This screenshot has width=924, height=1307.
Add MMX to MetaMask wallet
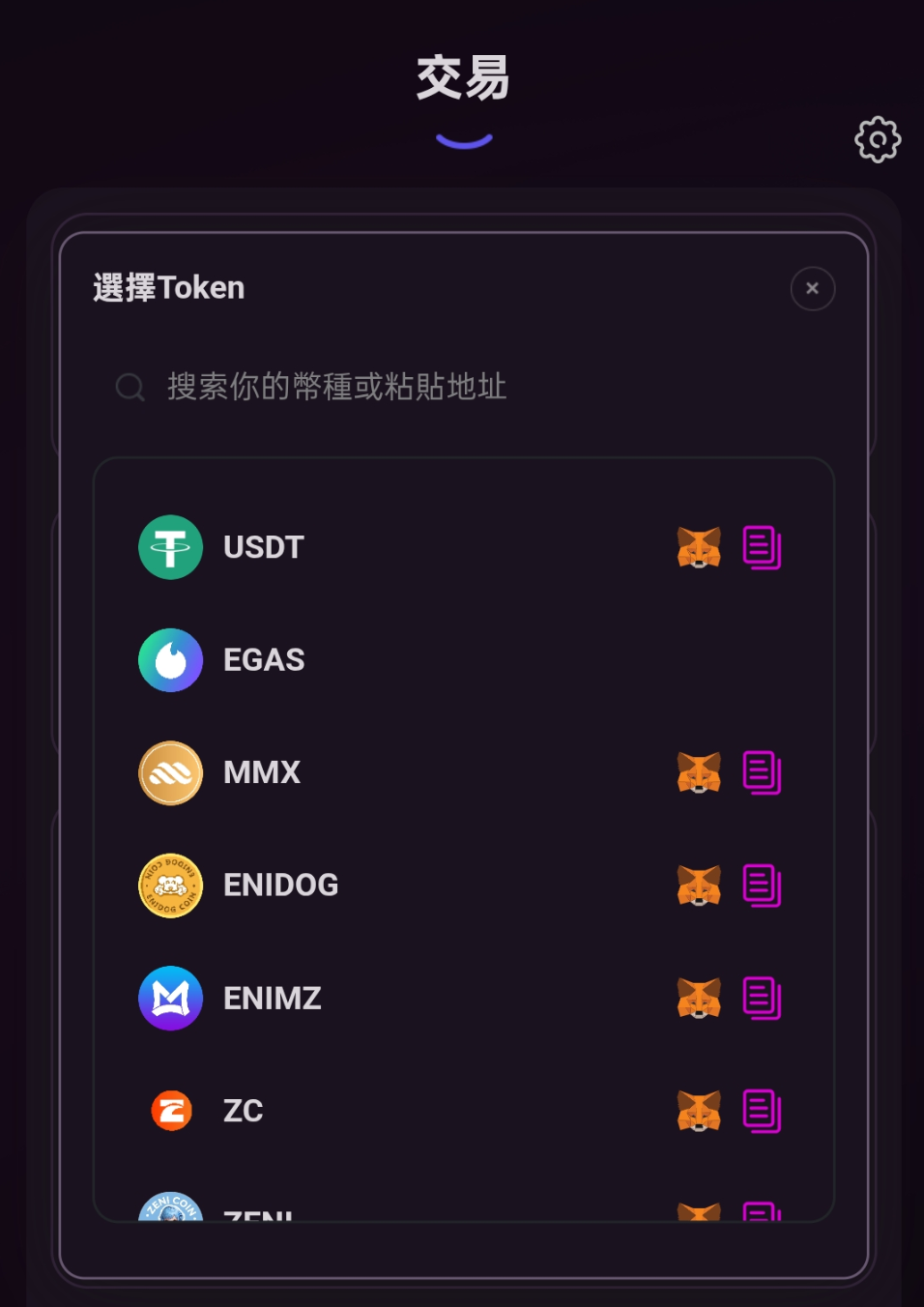click(699, 773)
